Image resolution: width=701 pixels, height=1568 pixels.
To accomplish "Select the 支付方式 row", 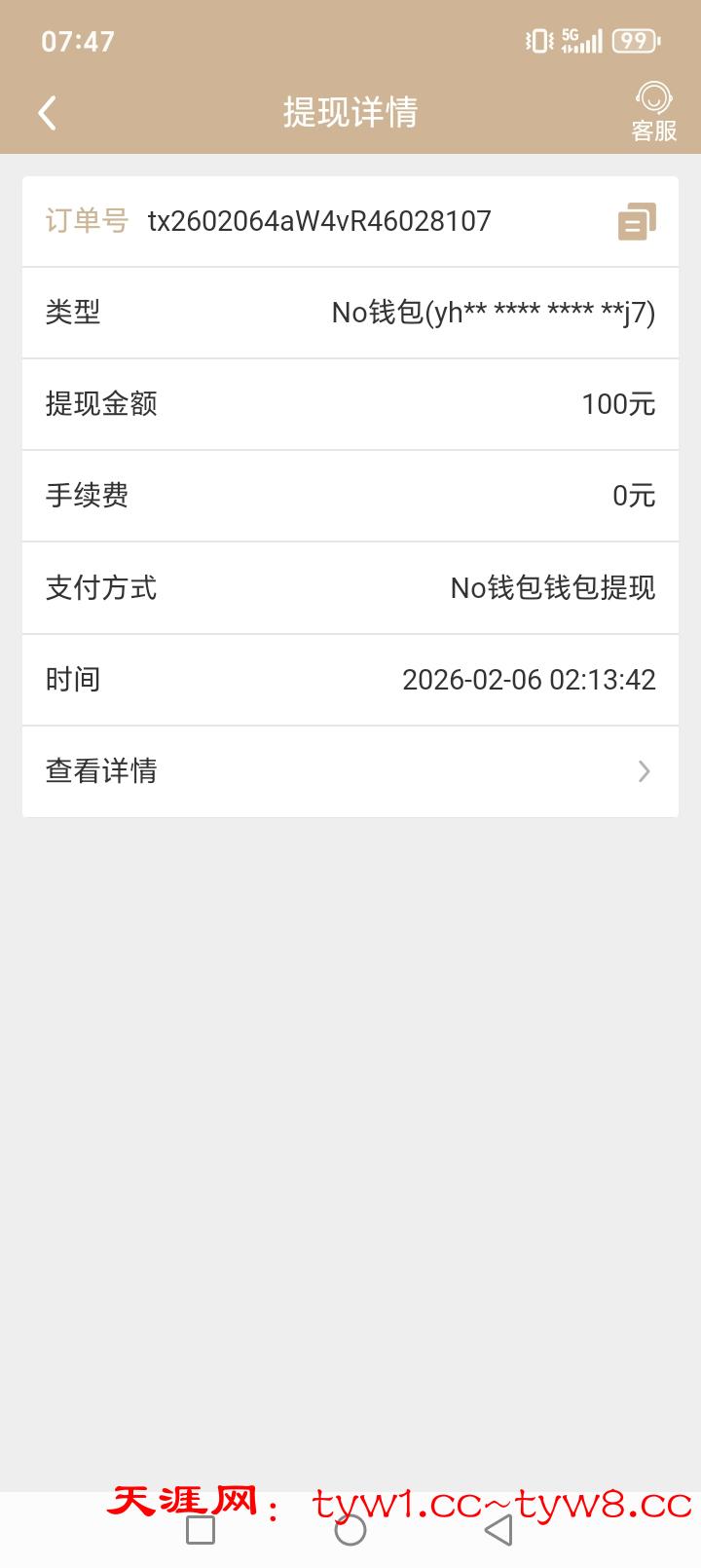I will coord(350,588).
